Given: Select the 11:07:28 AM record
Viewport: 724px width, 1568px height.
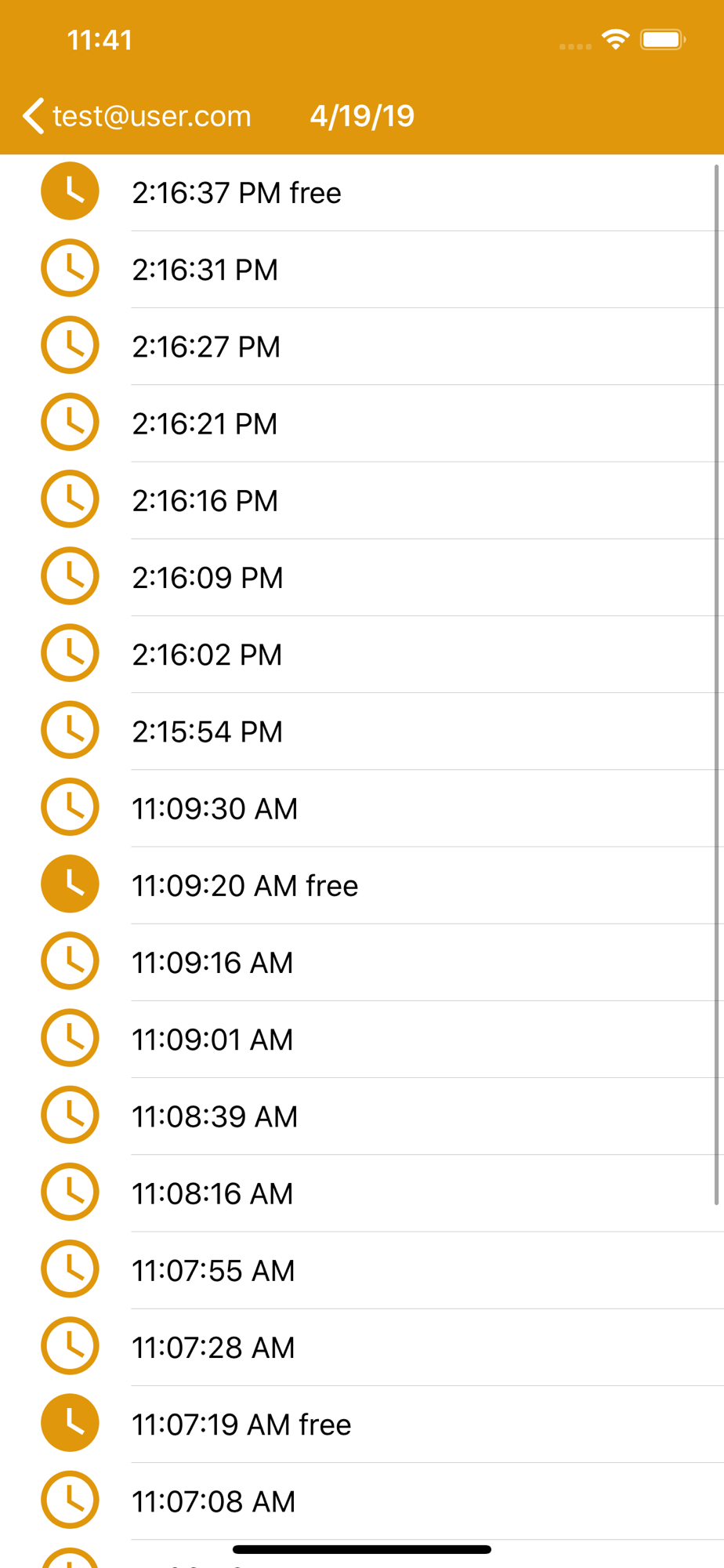Looking at the screenshot, I should point(362,1347).
